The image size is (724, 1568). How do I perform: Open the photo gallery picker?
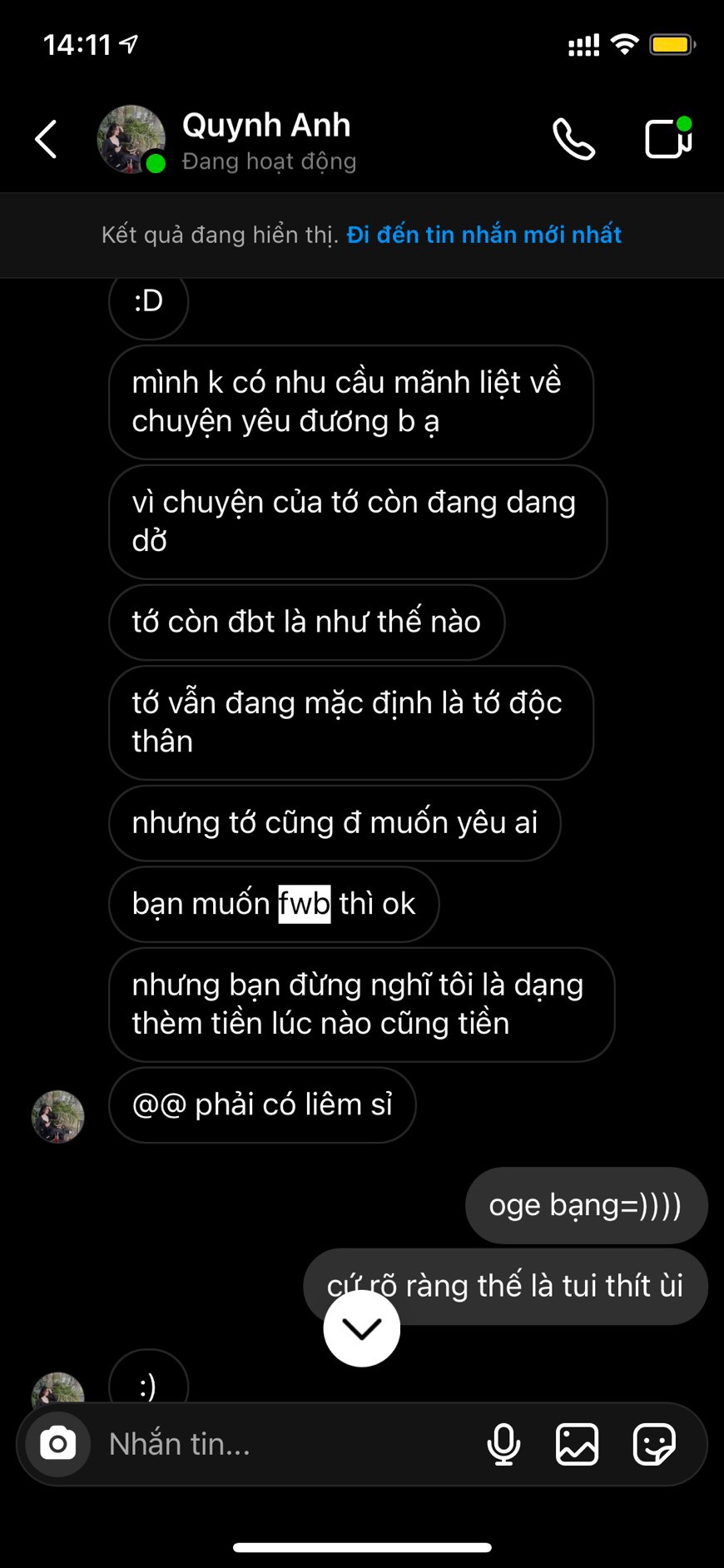[577, 1444]
